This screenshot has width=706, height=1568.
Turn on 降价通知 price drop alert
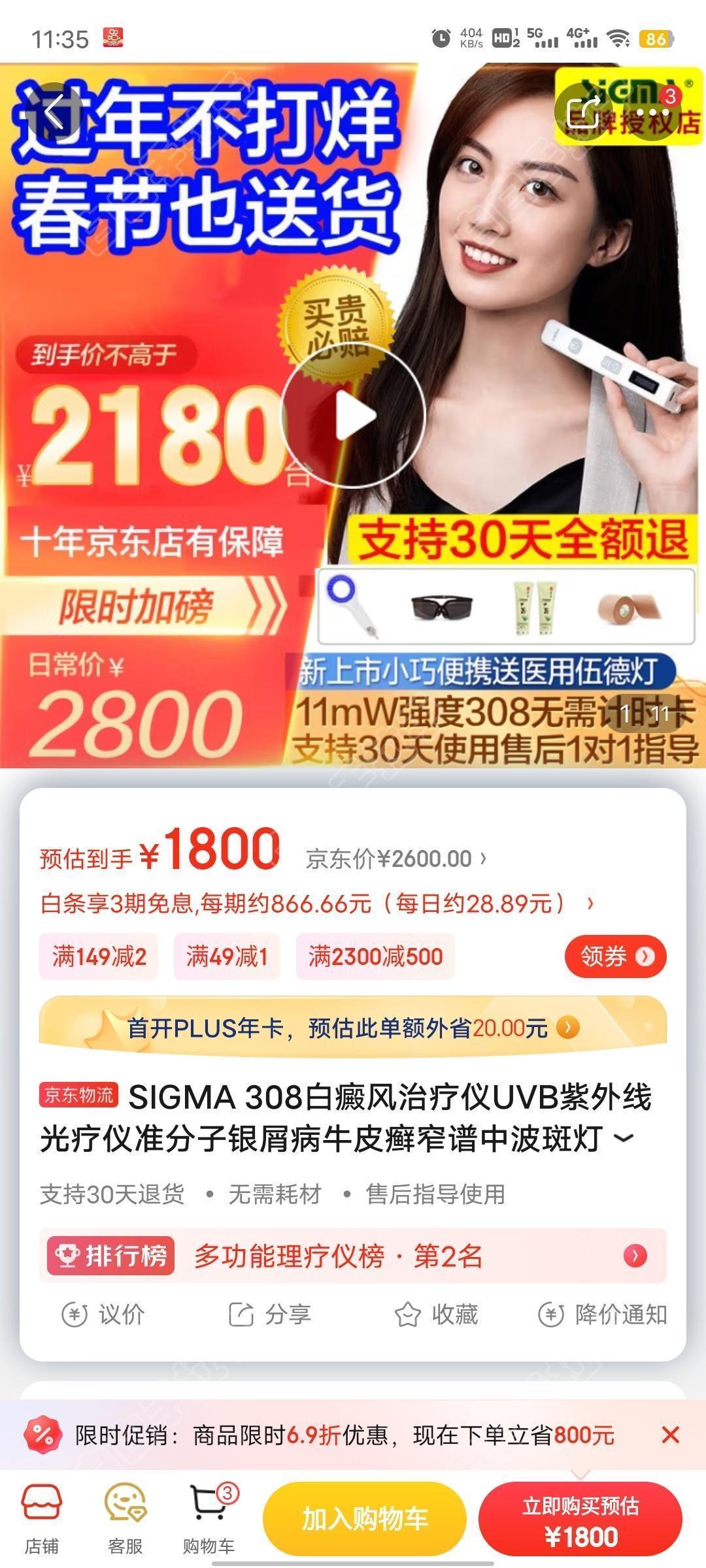[x=602, y=1315]
